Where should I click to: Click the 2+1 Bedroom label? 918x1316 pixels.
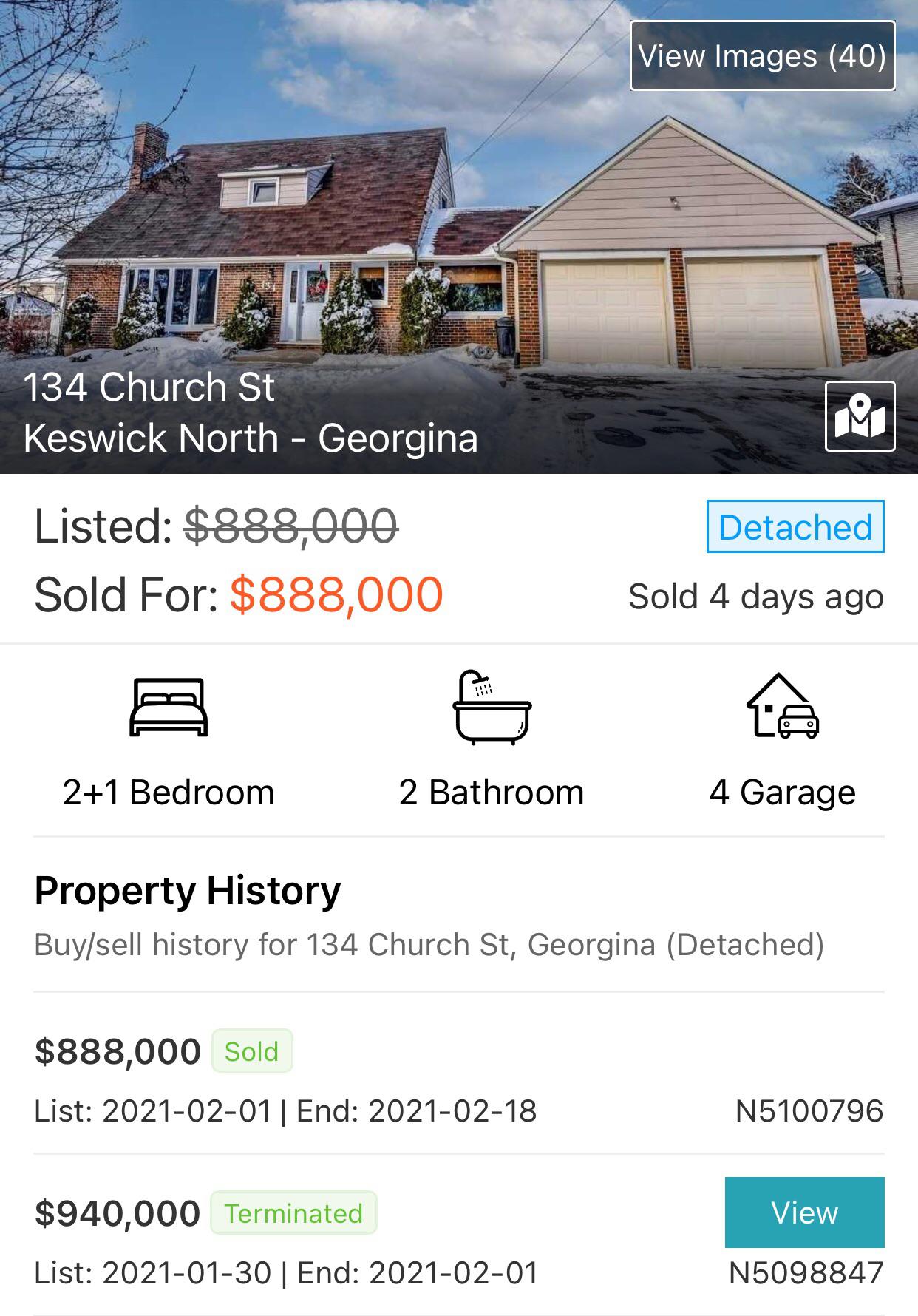click(168, 792)
